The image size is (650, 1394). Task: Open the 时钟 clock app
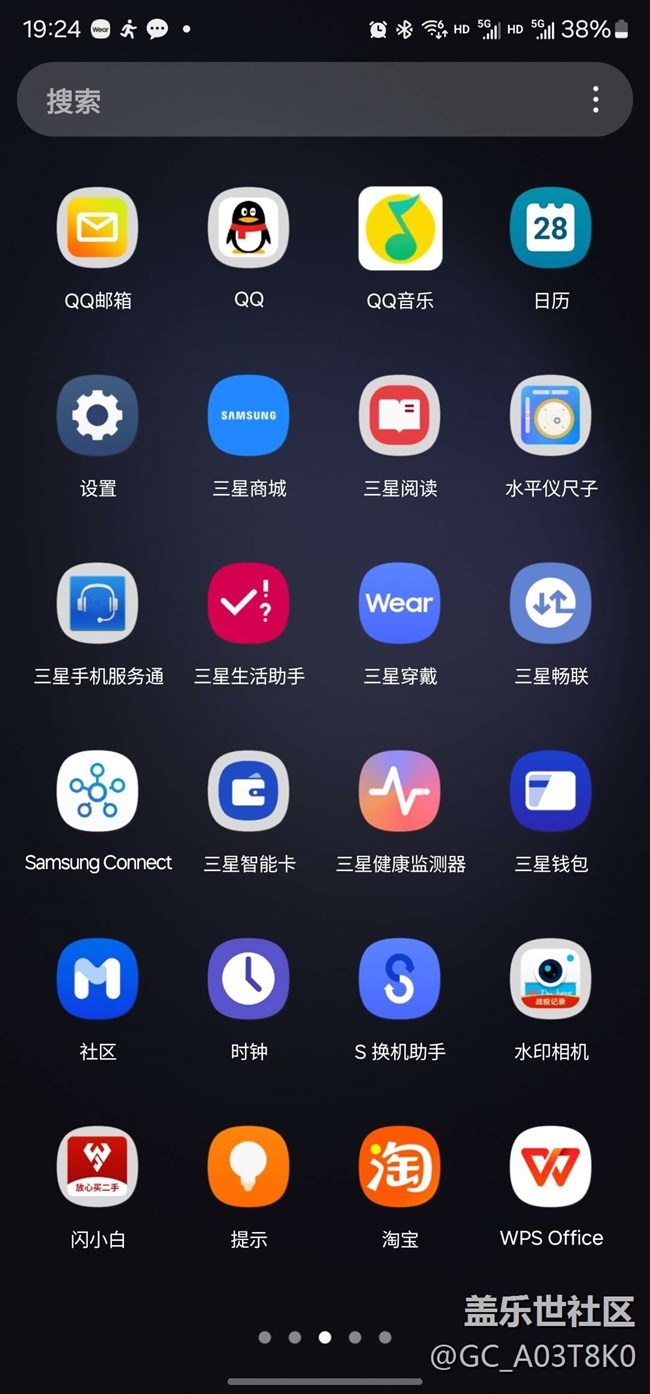click(x=249, y=980)
